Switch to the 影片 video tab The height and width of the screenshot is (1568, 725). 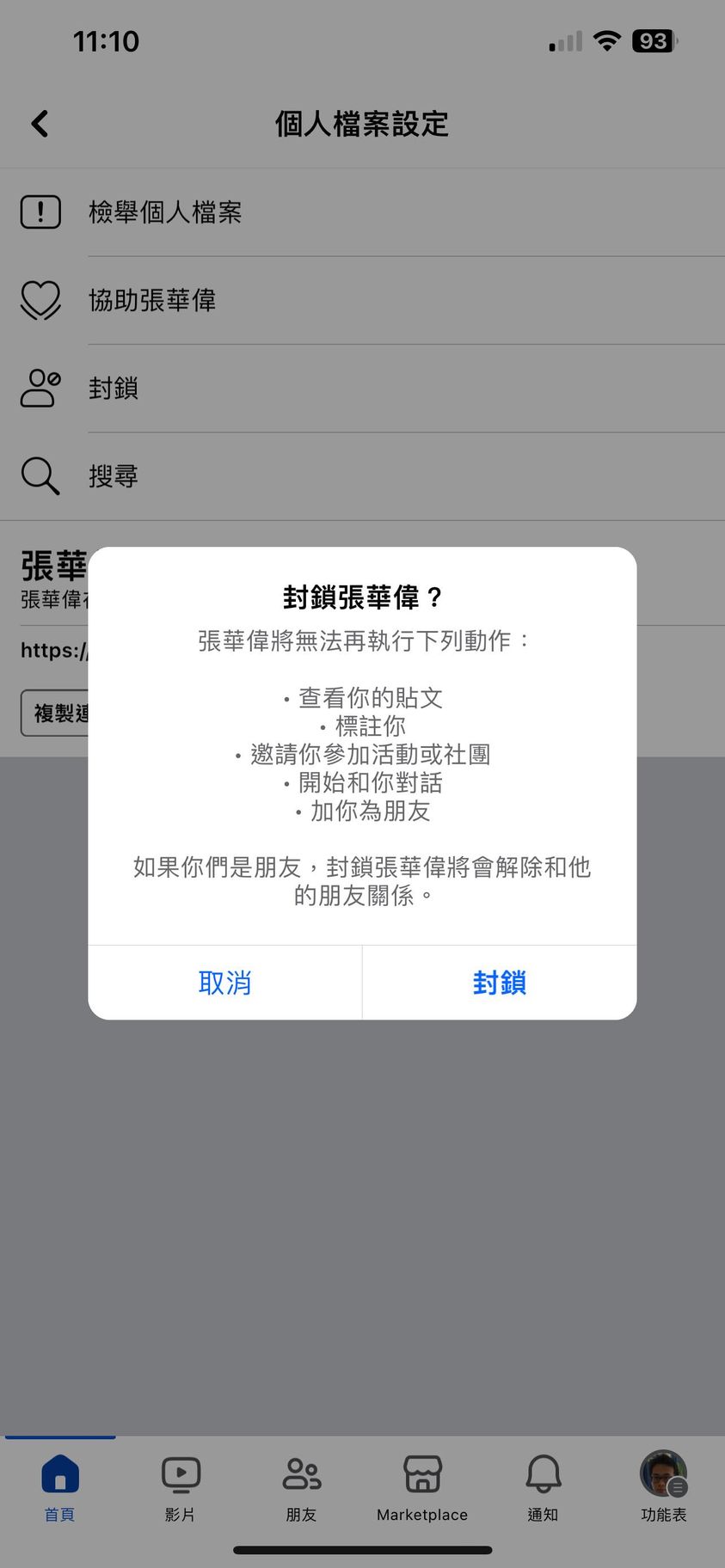tap(181, 1487)
